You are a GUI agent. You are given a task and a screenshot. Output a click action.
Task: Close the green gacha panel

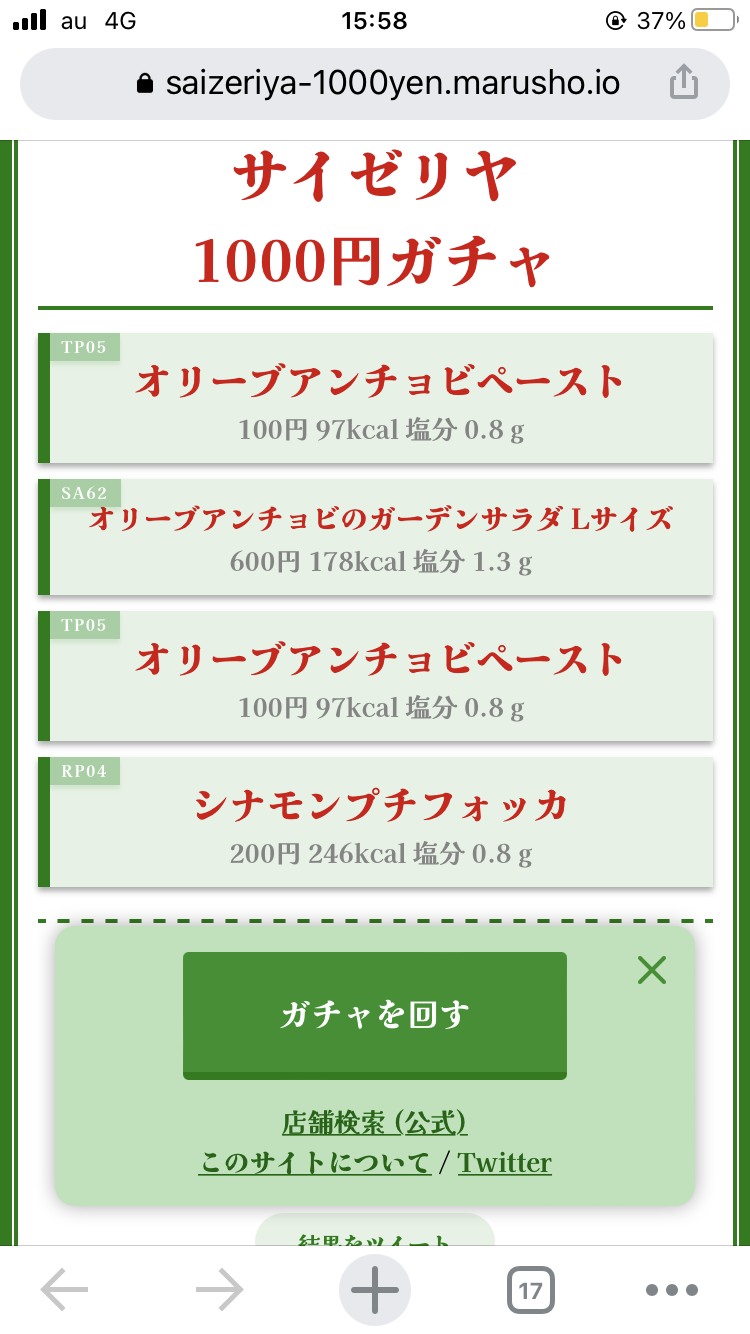tap(651, 969)
